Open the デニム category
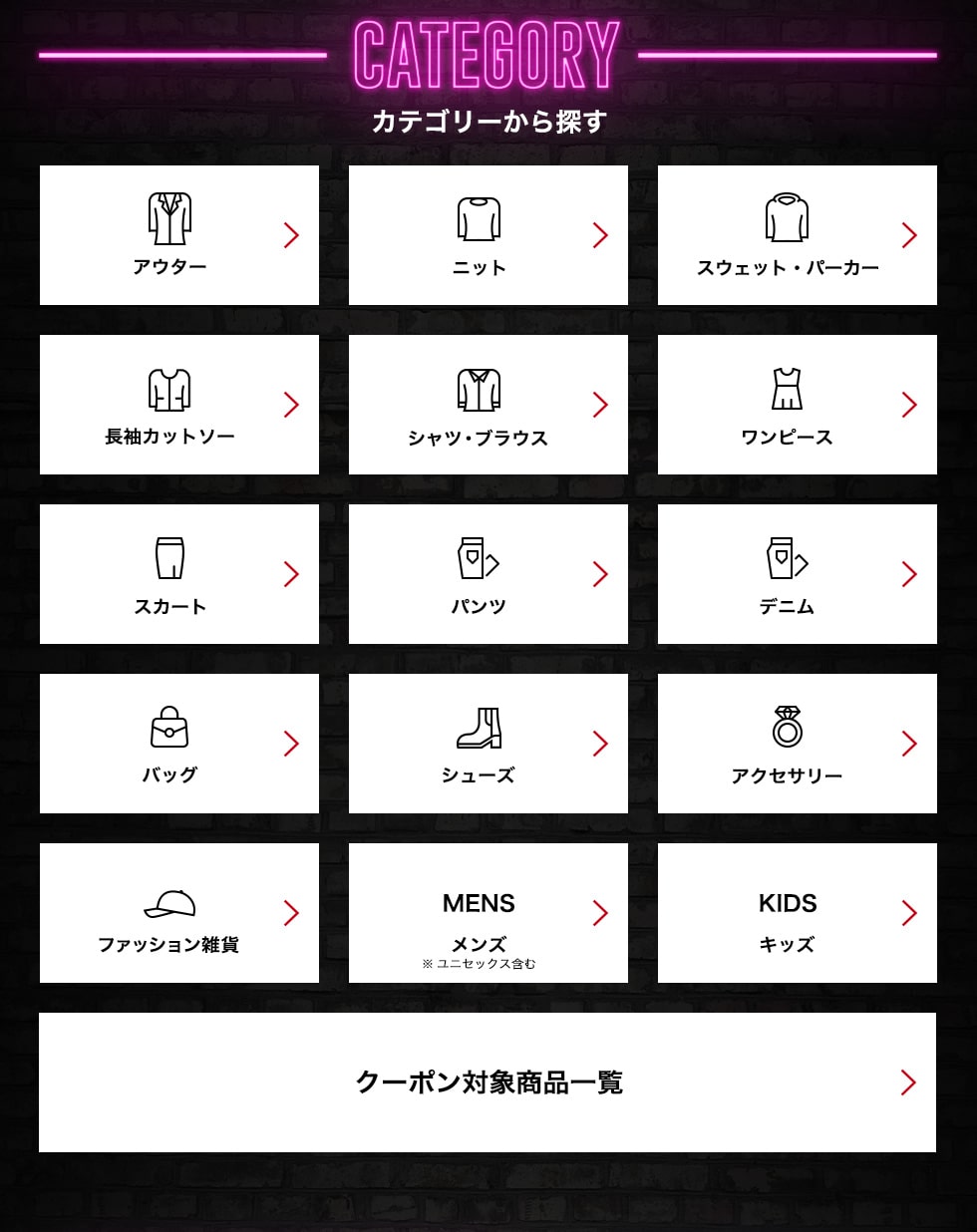 pos(798,574)
